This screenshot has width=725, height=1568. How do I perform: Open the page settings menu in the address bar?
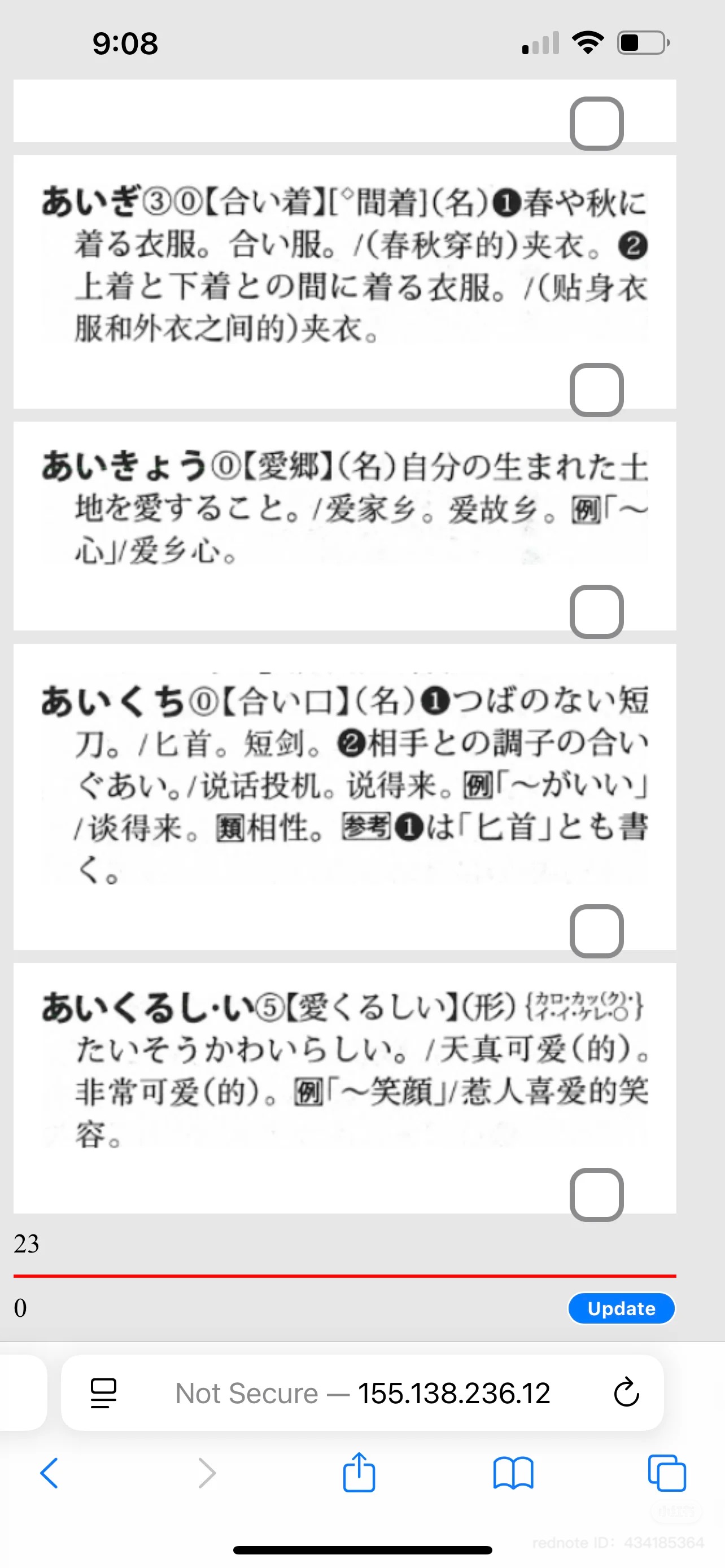tap(103, 1392)
